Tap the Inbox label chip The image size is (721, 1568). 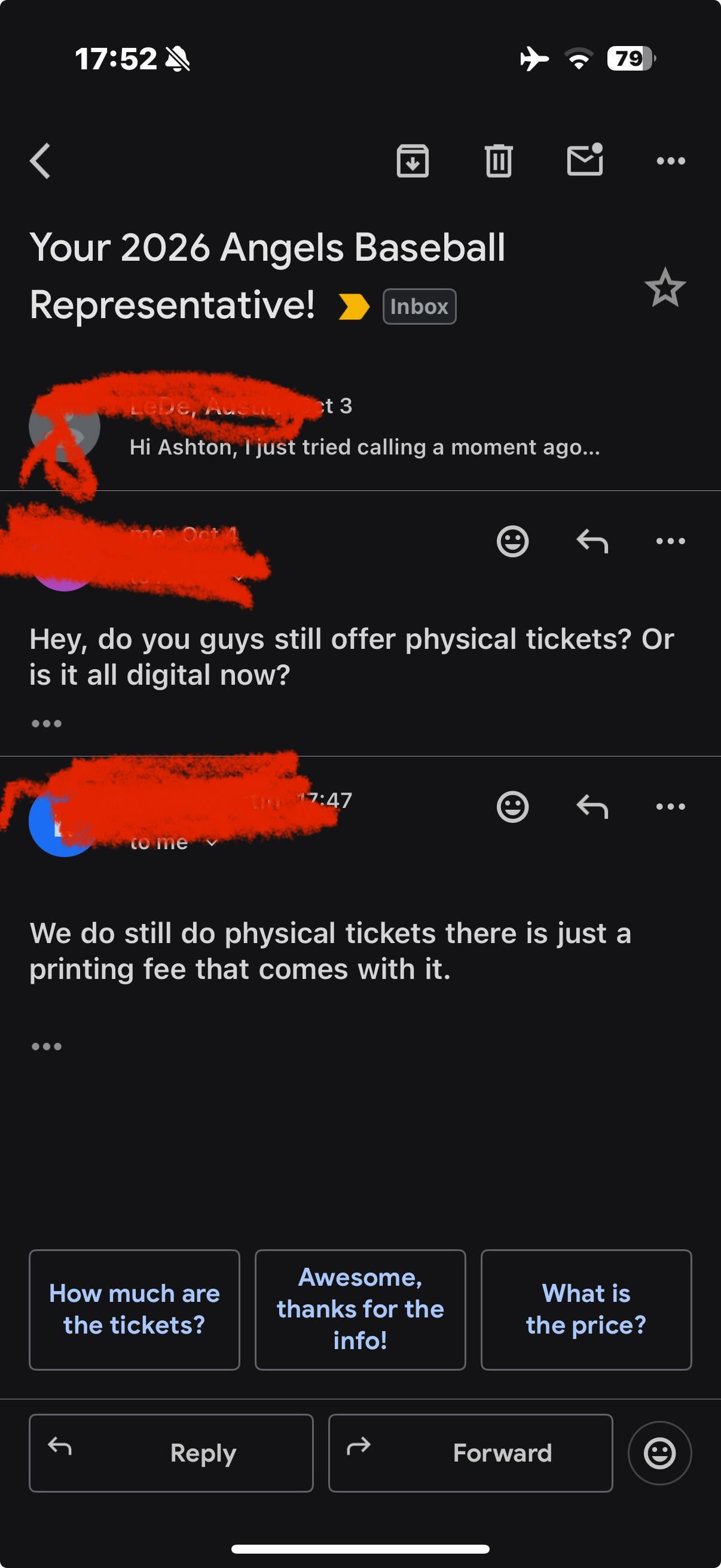tap(418, 306)
